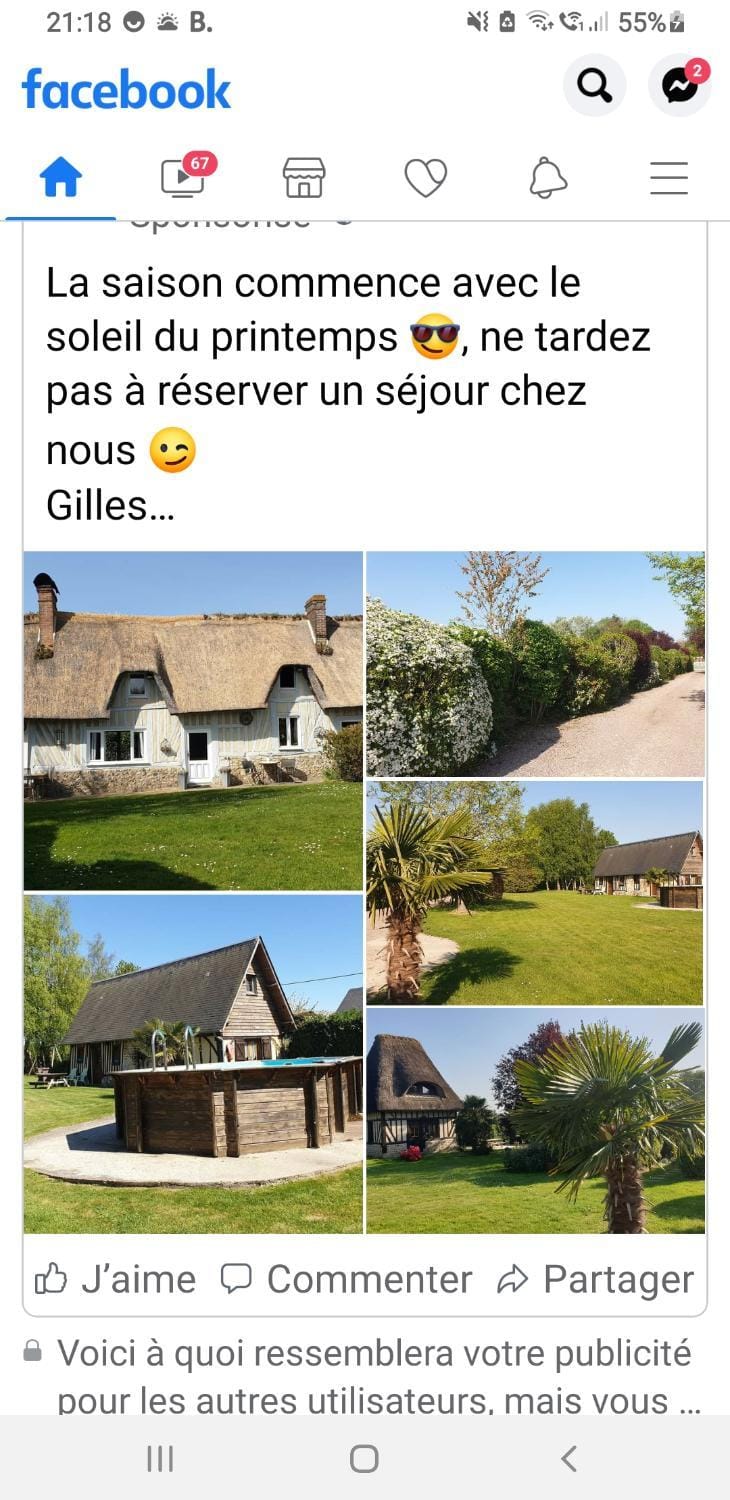This screenshot has height=1500, width=730.
Task: Go back with the system back button
Action: coord(568,1459)
